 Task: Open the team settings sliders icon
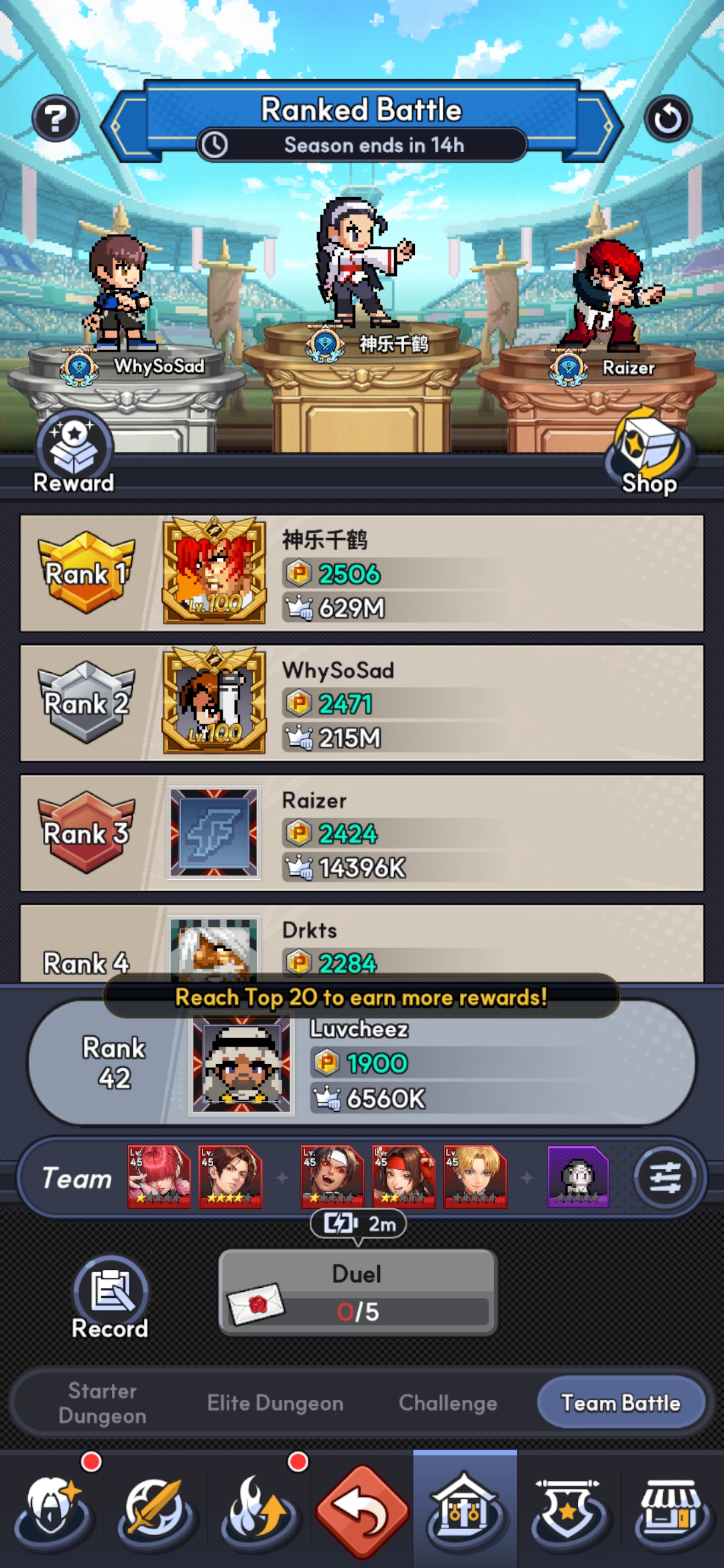coord(664,1177)
